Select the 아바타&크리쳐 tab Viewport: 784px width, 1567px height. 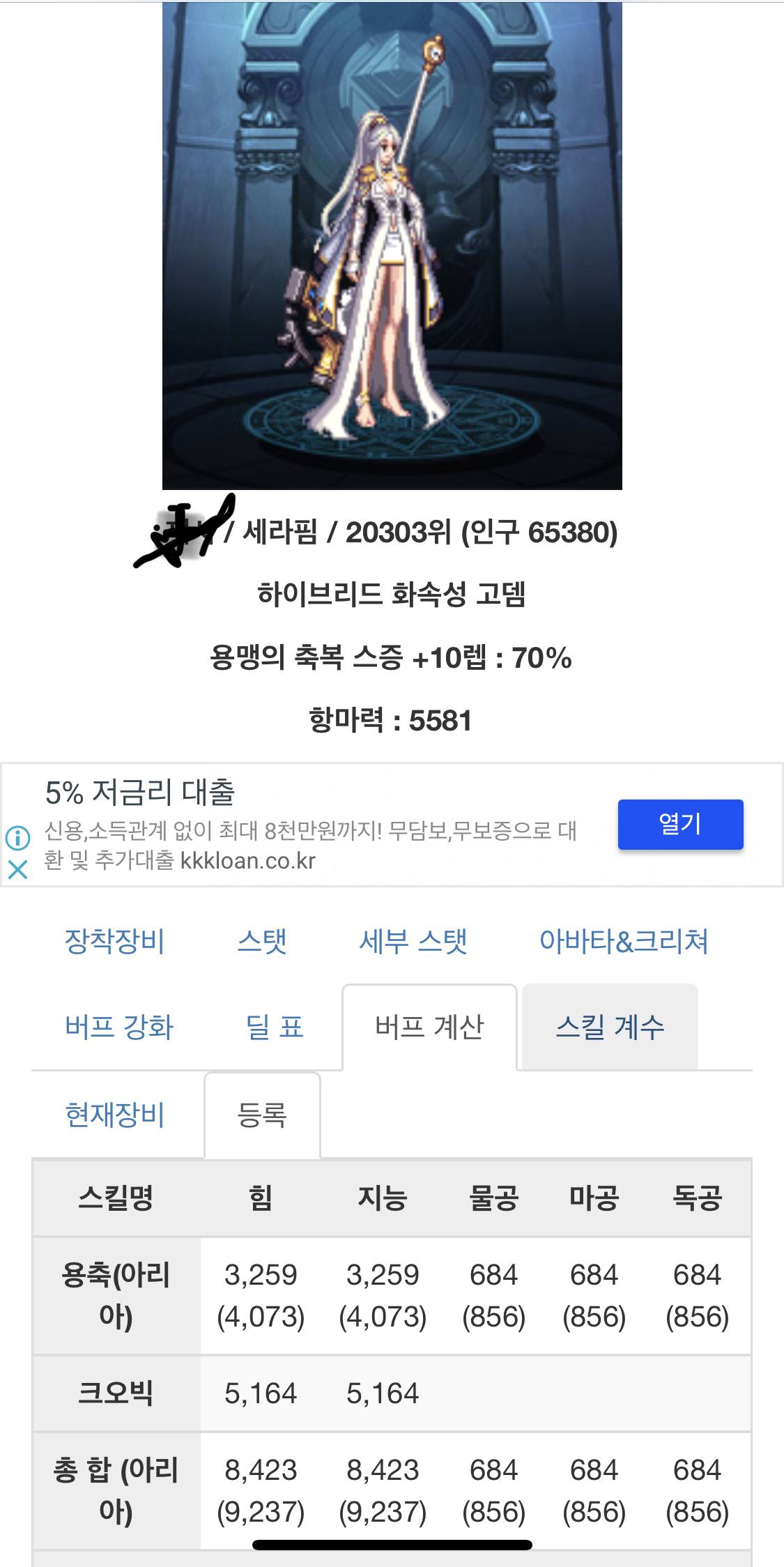(x=624, y=941)
